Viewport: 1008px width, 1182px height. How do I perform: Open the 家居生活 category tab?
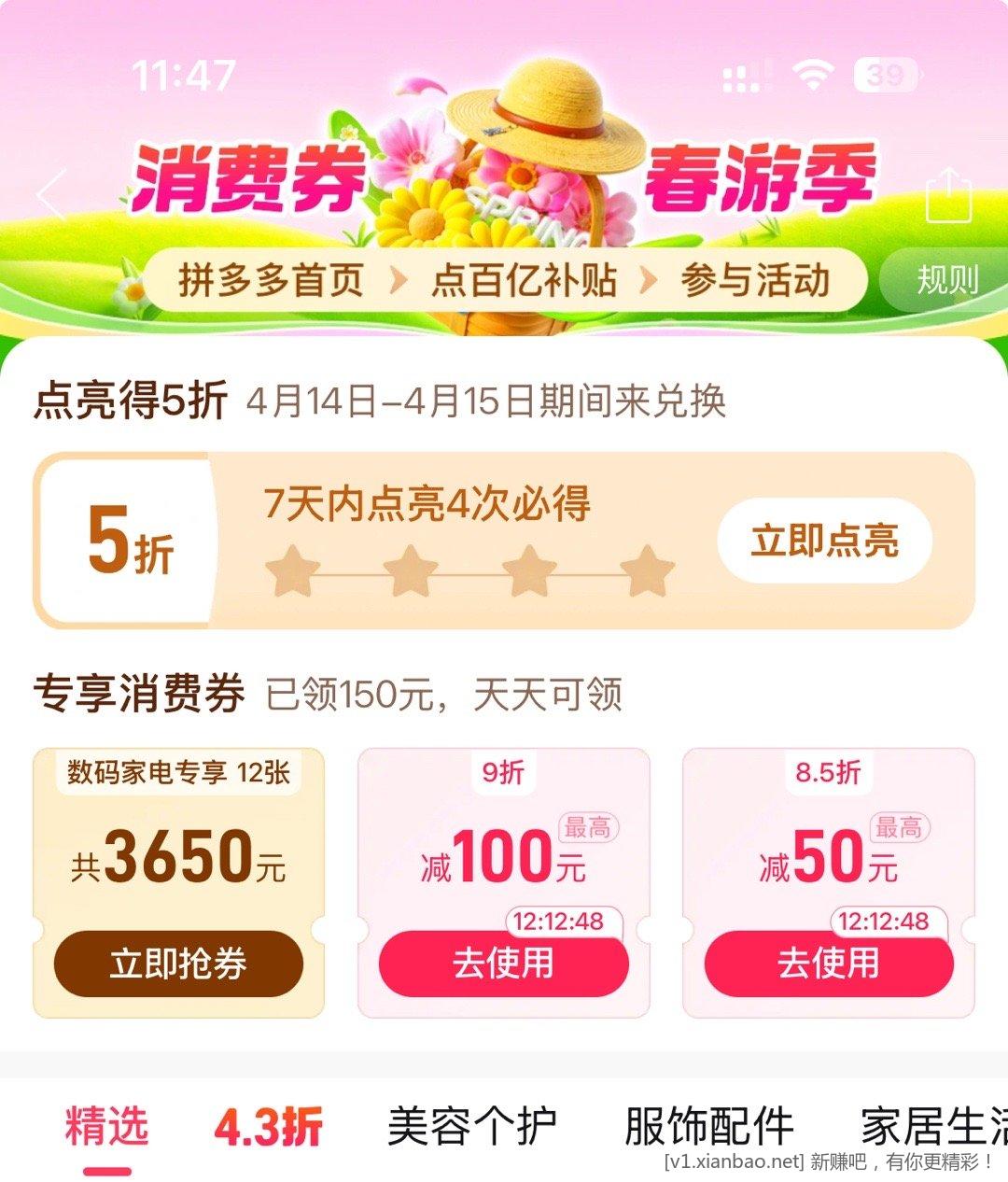click(x=933, y=1127)
